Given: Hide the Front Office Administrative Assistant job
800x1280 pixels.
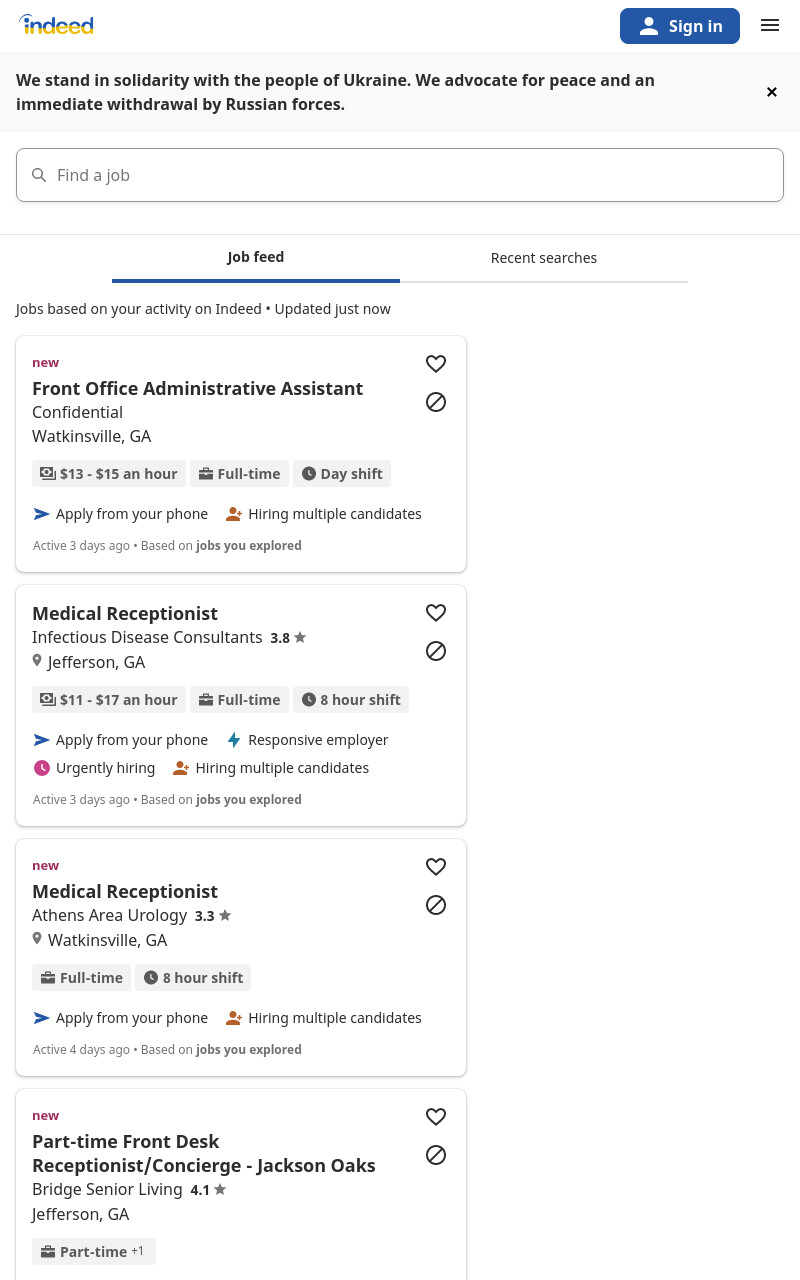Looking at the screenshot, I should pos(436,402).
